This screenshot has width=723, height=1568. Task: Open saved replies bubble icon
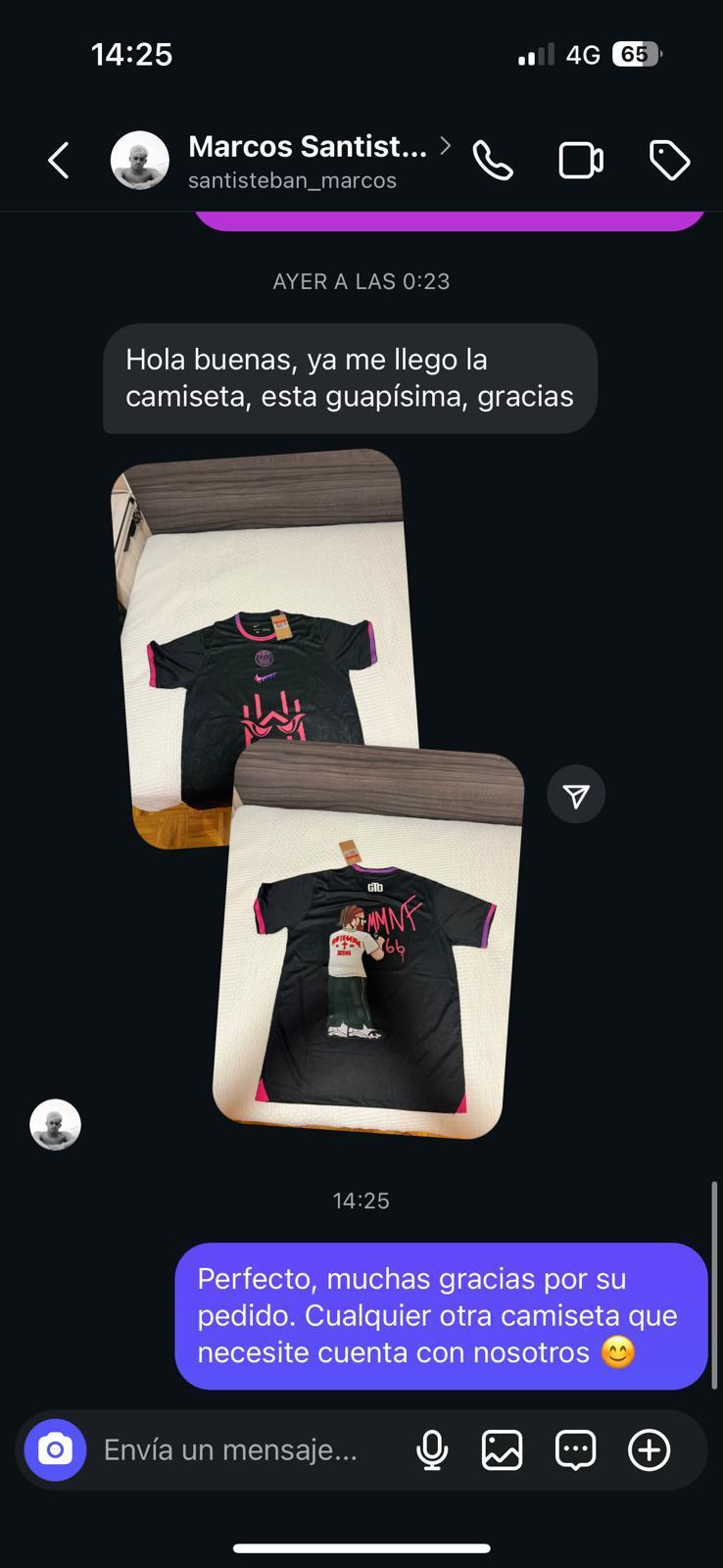coord(575,1449)
